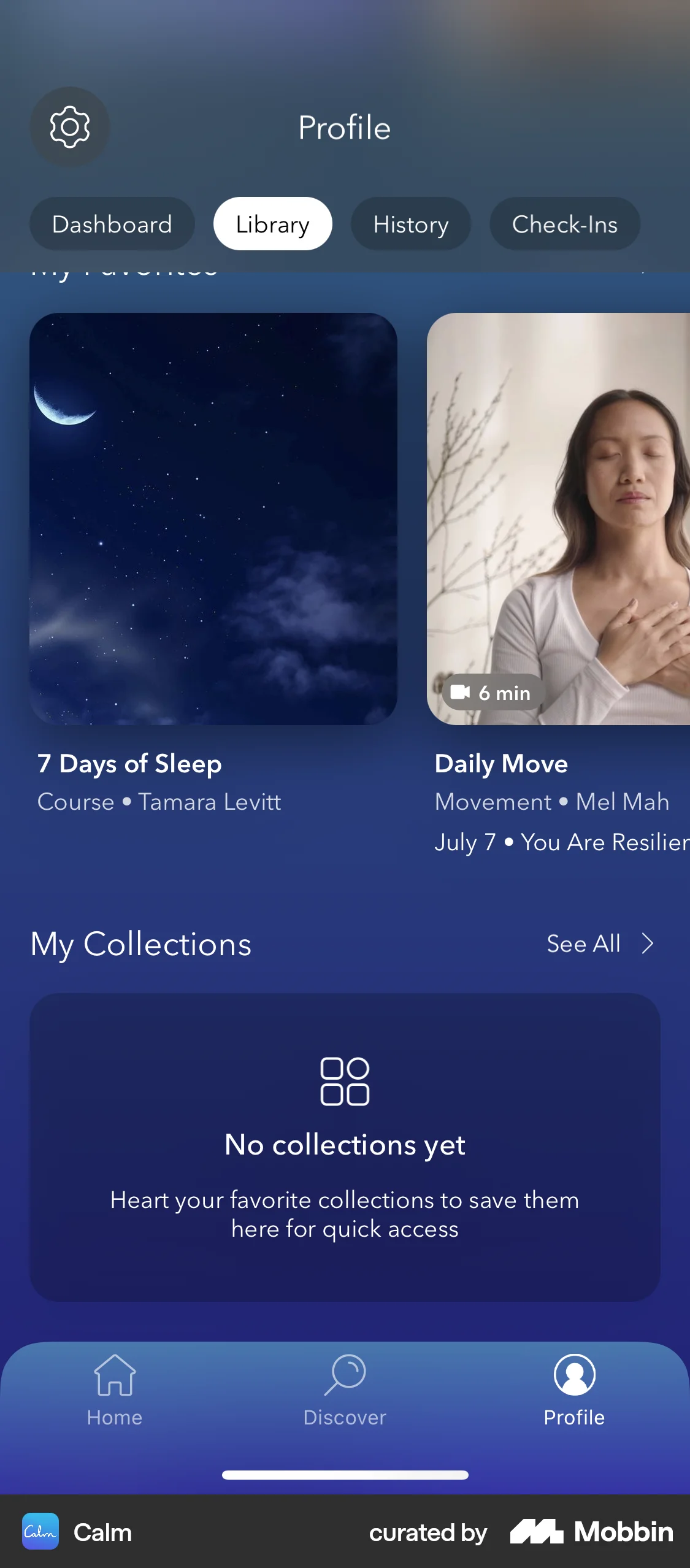Select the Check-Ins tab

click(564, 224)
